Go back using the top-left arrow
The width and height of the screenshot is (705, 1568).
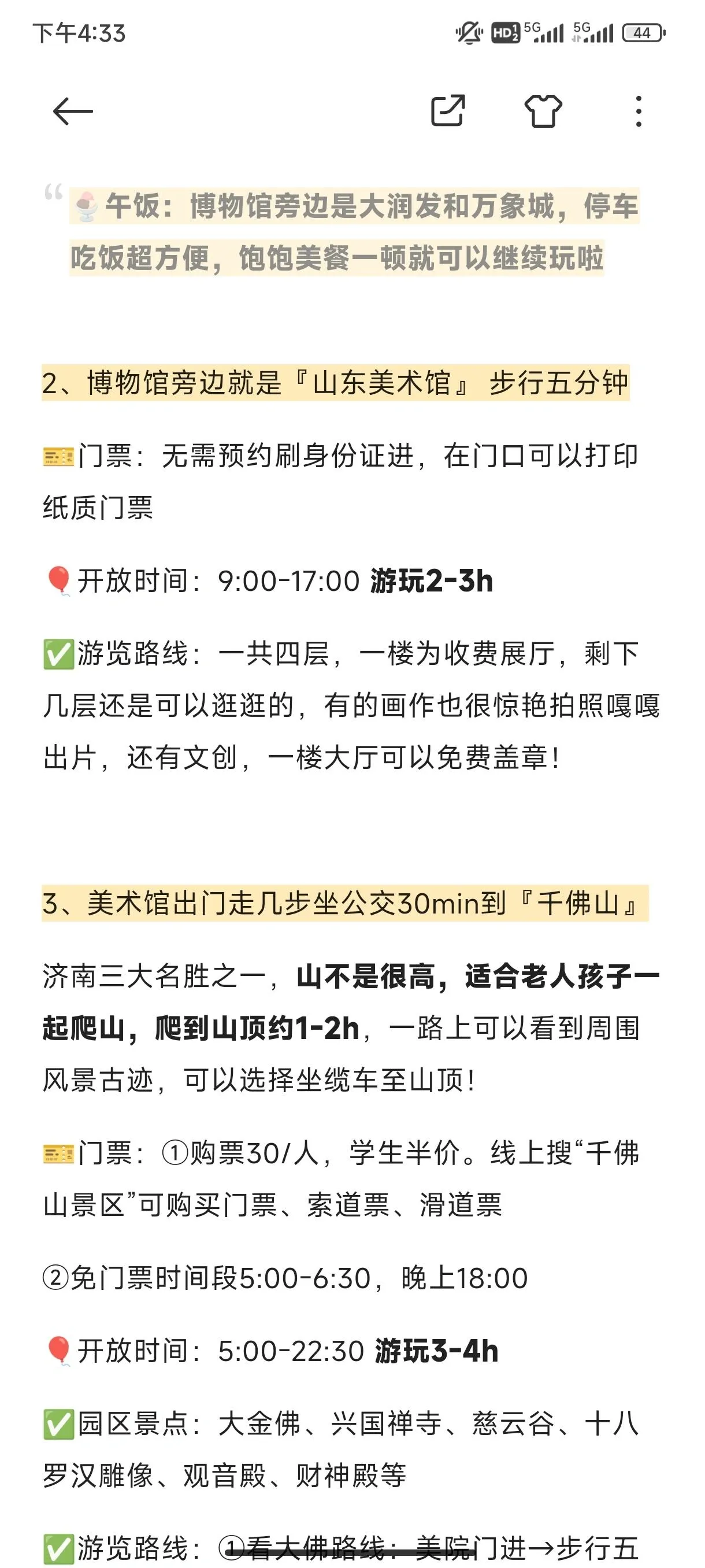(72, 112)
